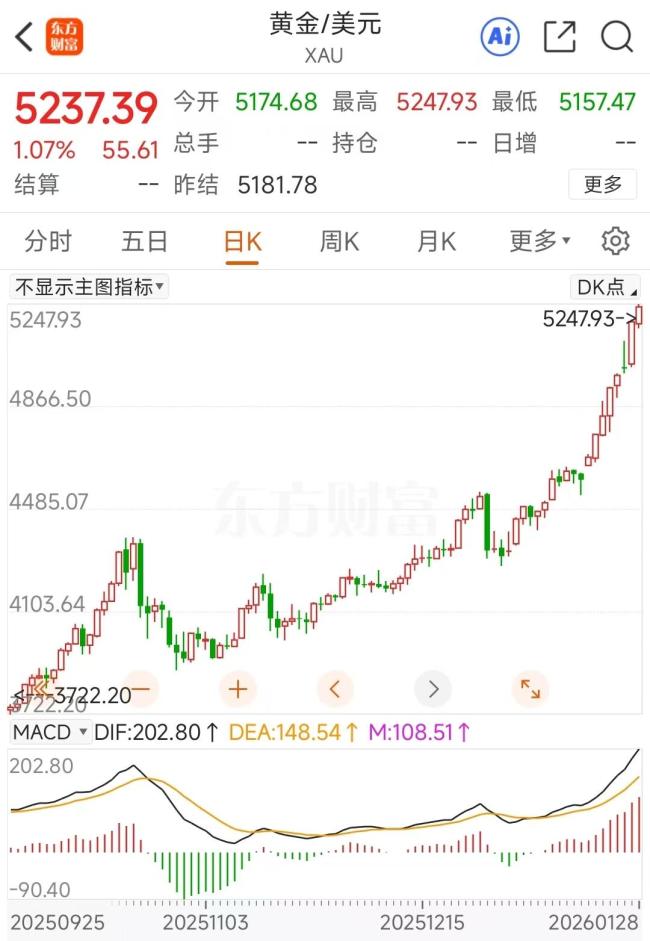The image size is (650, 941).
Task: Open chart settings gear
Action: click(x=615, y=241)
